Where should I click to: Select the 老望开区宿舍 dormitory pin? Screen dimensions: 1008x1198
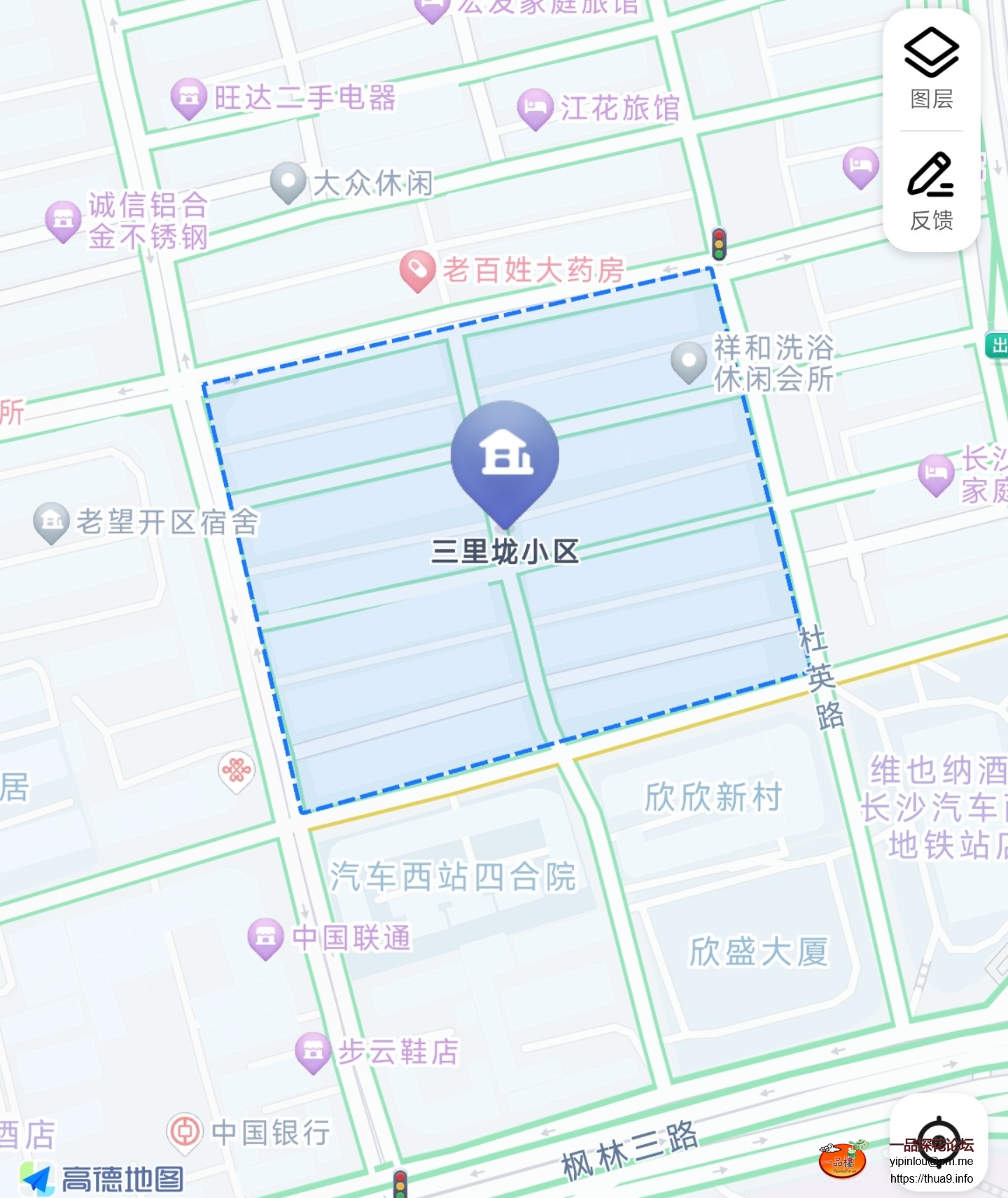click(x=50, y=519)
